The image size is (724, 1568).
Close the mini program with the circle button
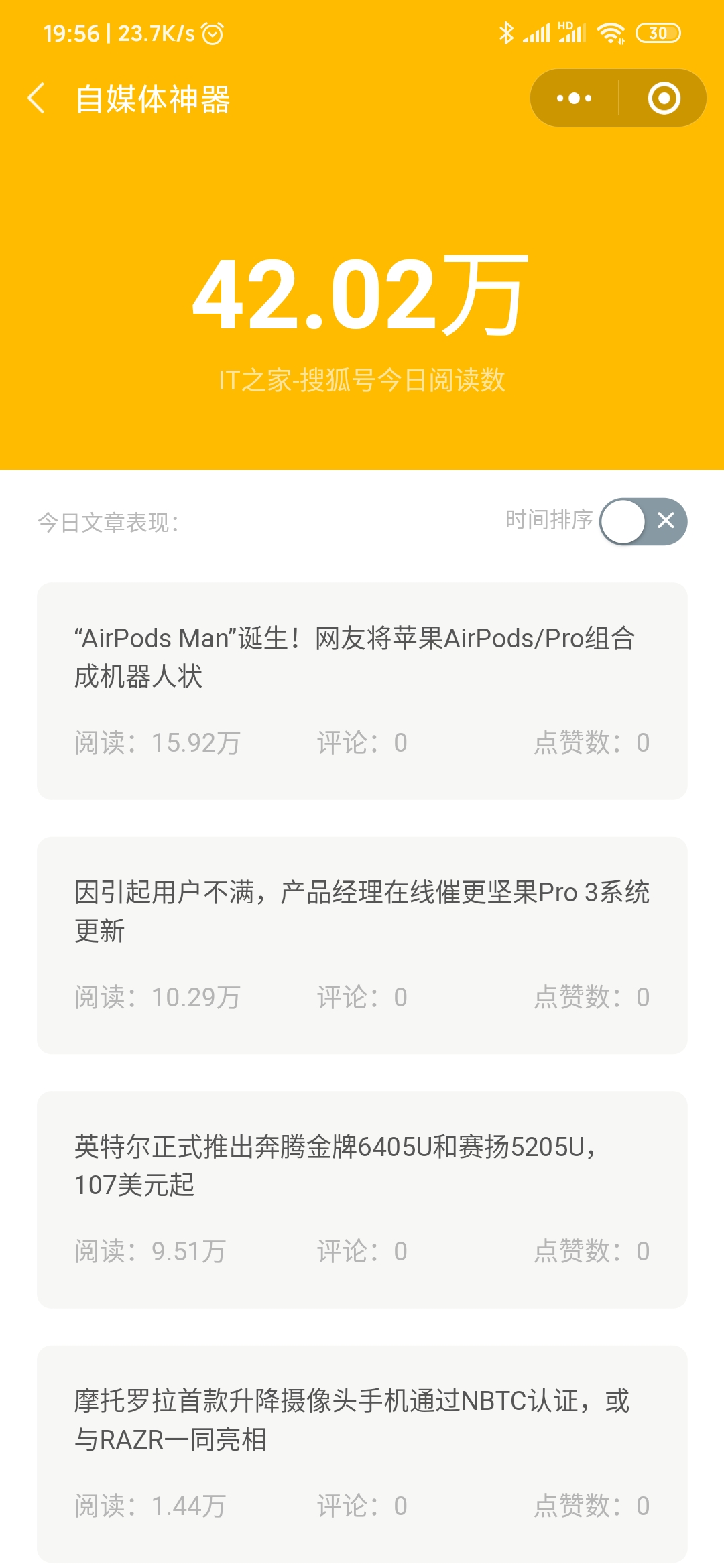click(664, 99)
